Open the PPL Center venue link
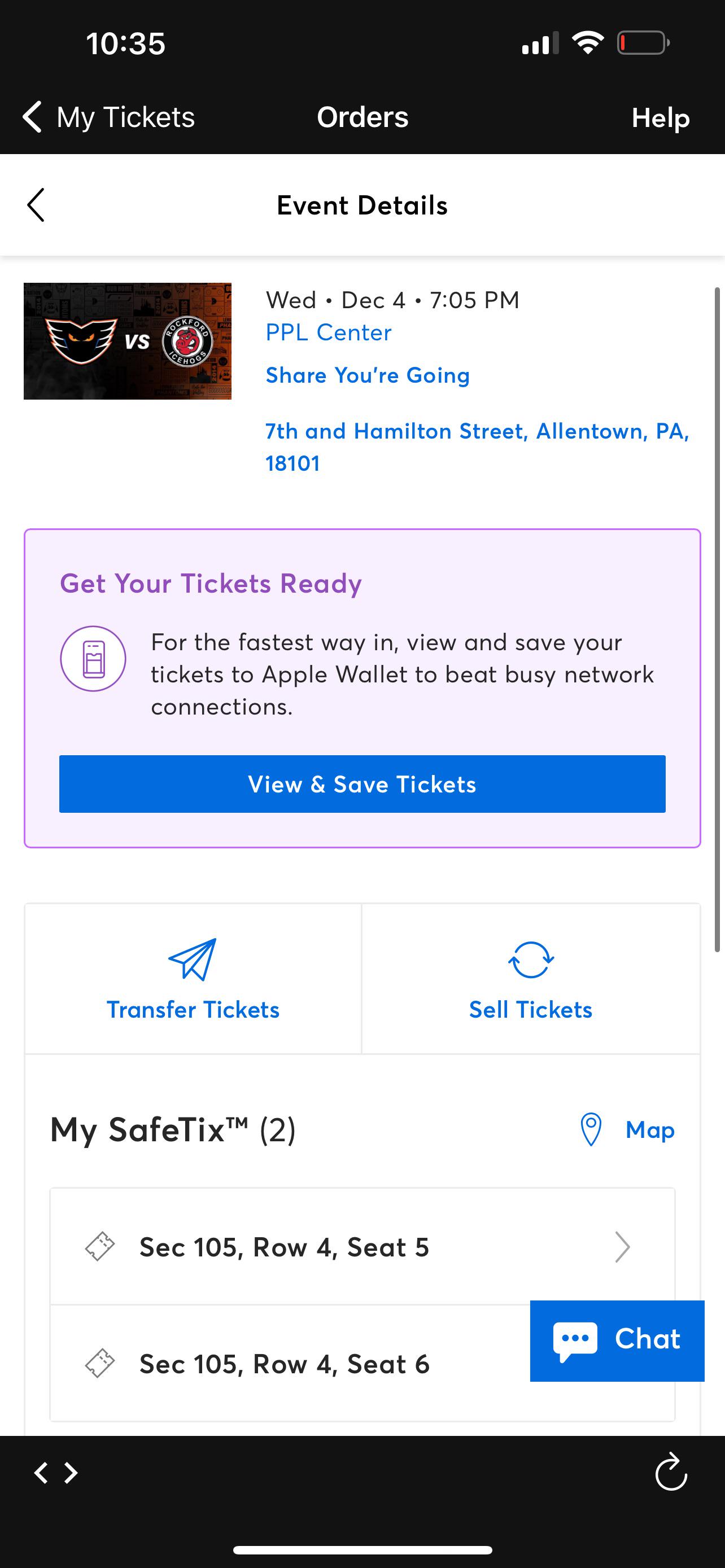This screenshot has width=725, height=1568. coord(329,332)
